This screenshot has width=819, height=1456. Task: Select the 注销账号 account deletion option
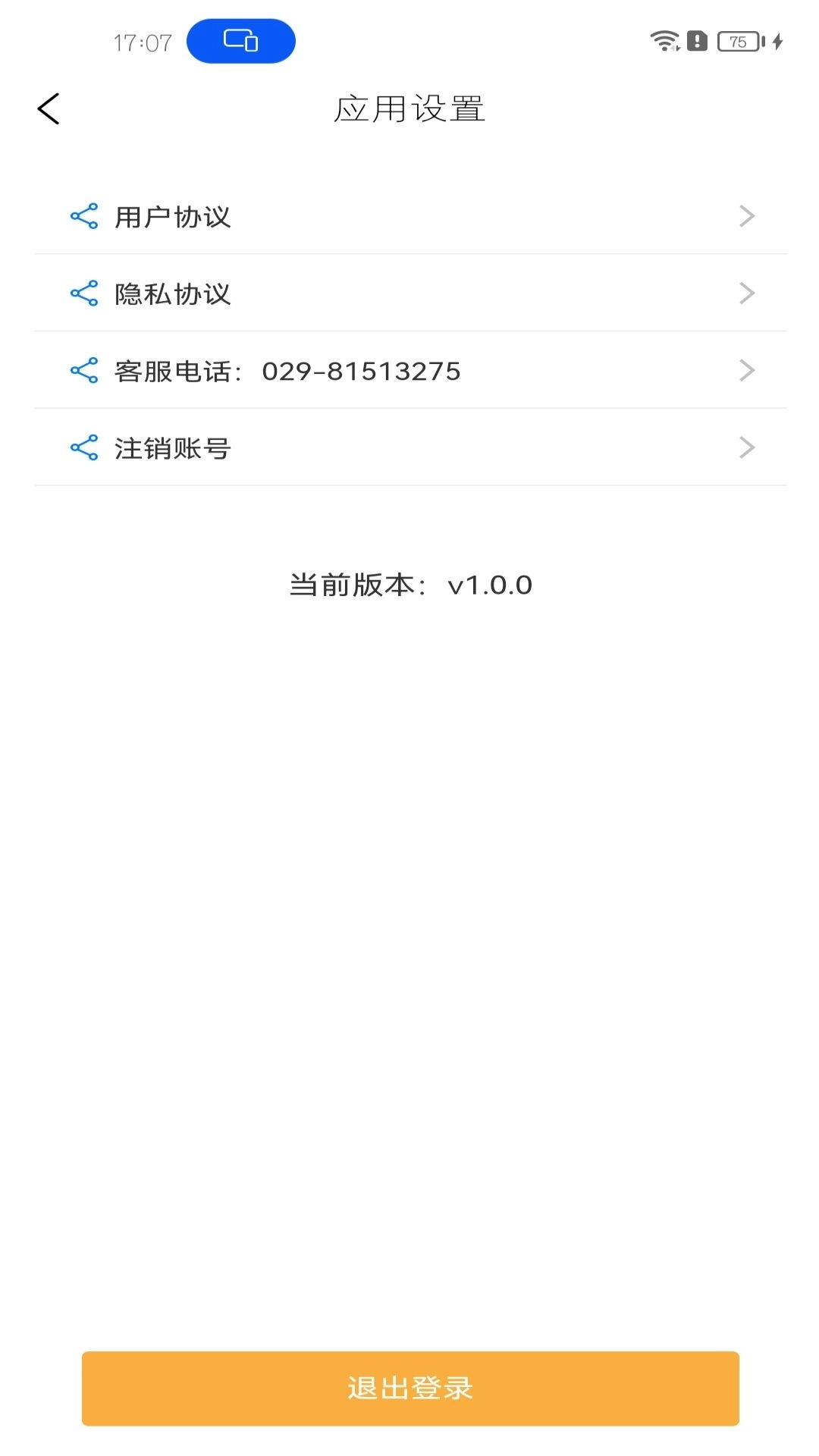(173, 449)
